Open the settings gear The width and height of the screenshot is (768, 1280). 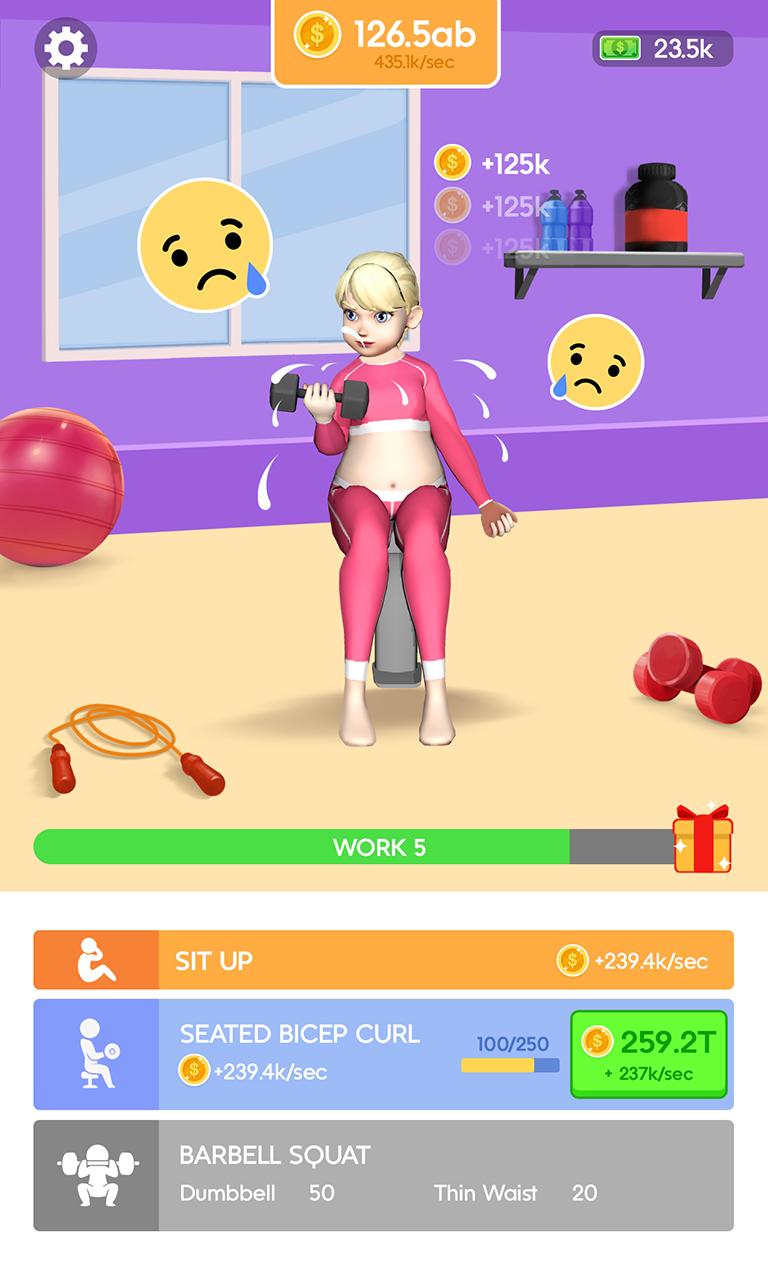coord(66,47)
